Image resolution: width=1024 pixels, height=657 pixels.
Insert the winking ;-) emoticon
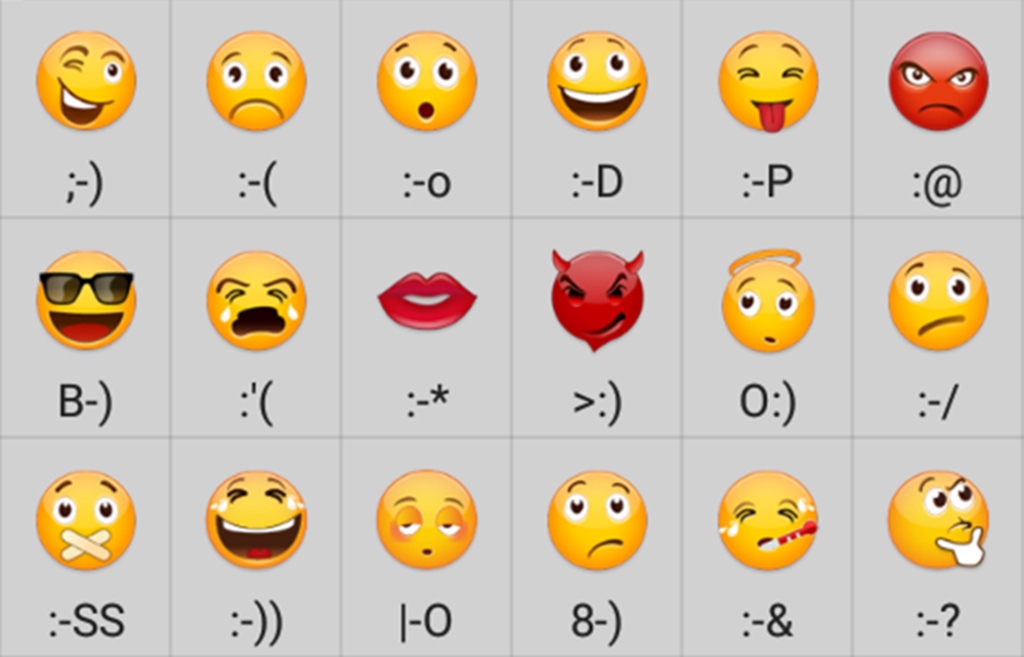[x=86, y=82]
